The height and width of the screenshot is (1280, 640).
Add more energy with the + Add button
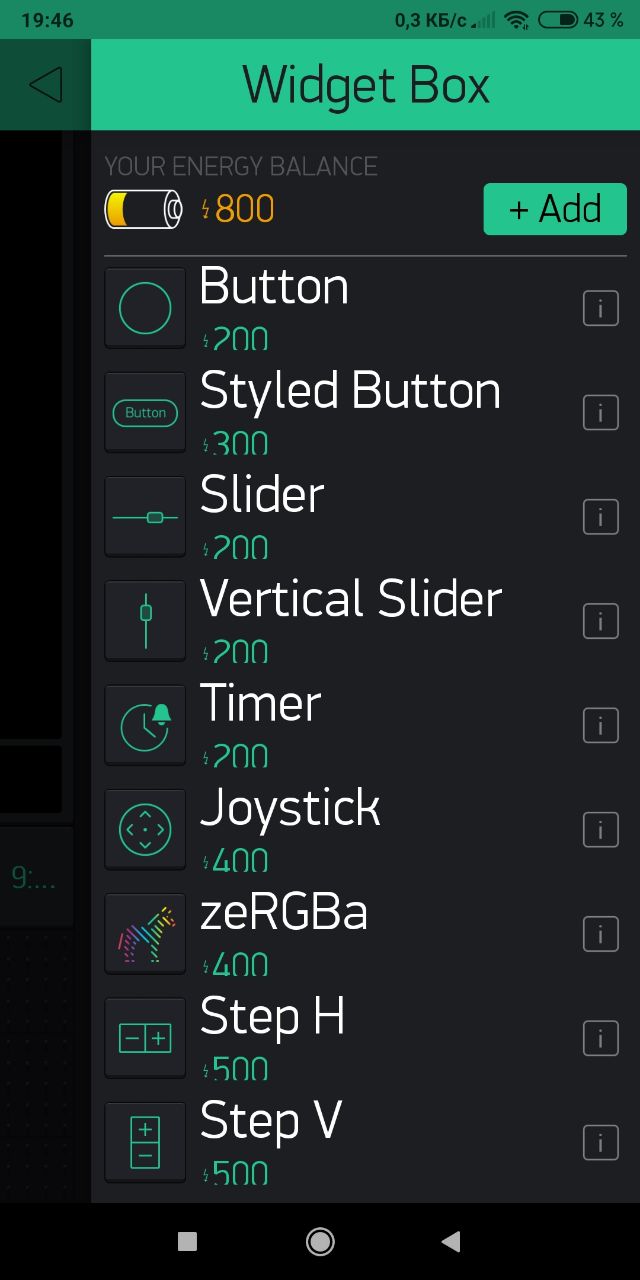coord(555,209)
